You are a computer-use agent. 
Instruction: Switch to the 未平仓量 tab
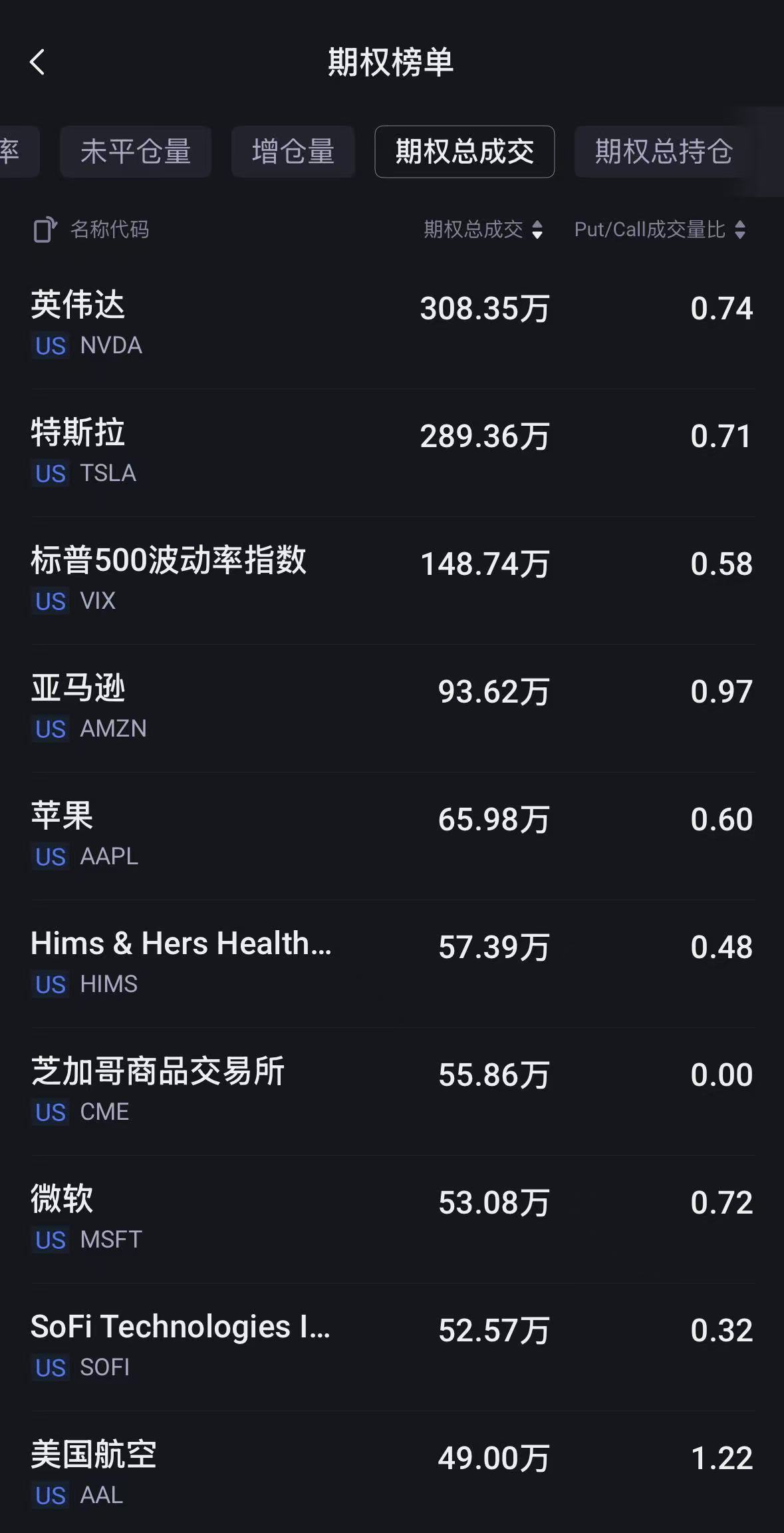pos(136,152)
